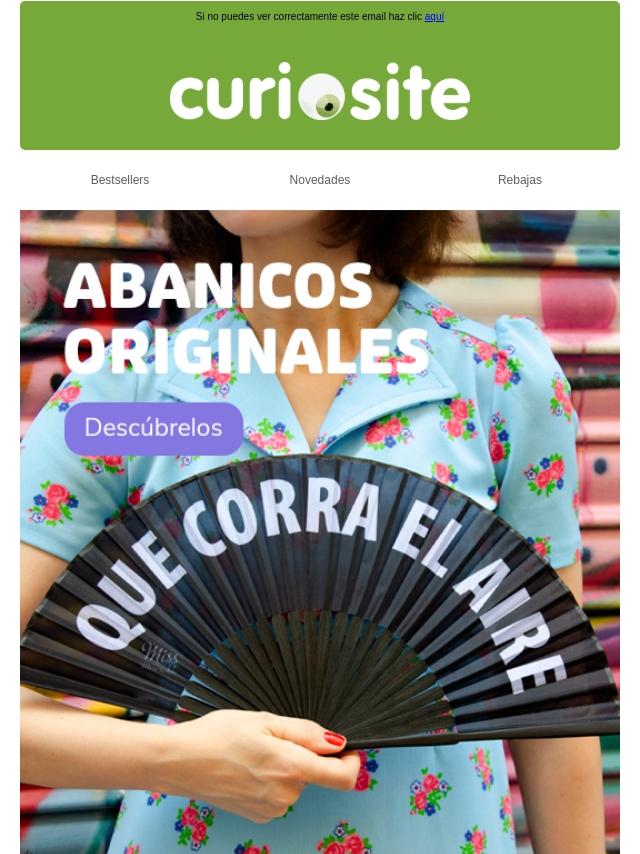Open the Bestsellers section
This screenshot has width=640, height=854.
tap(120, 180)
